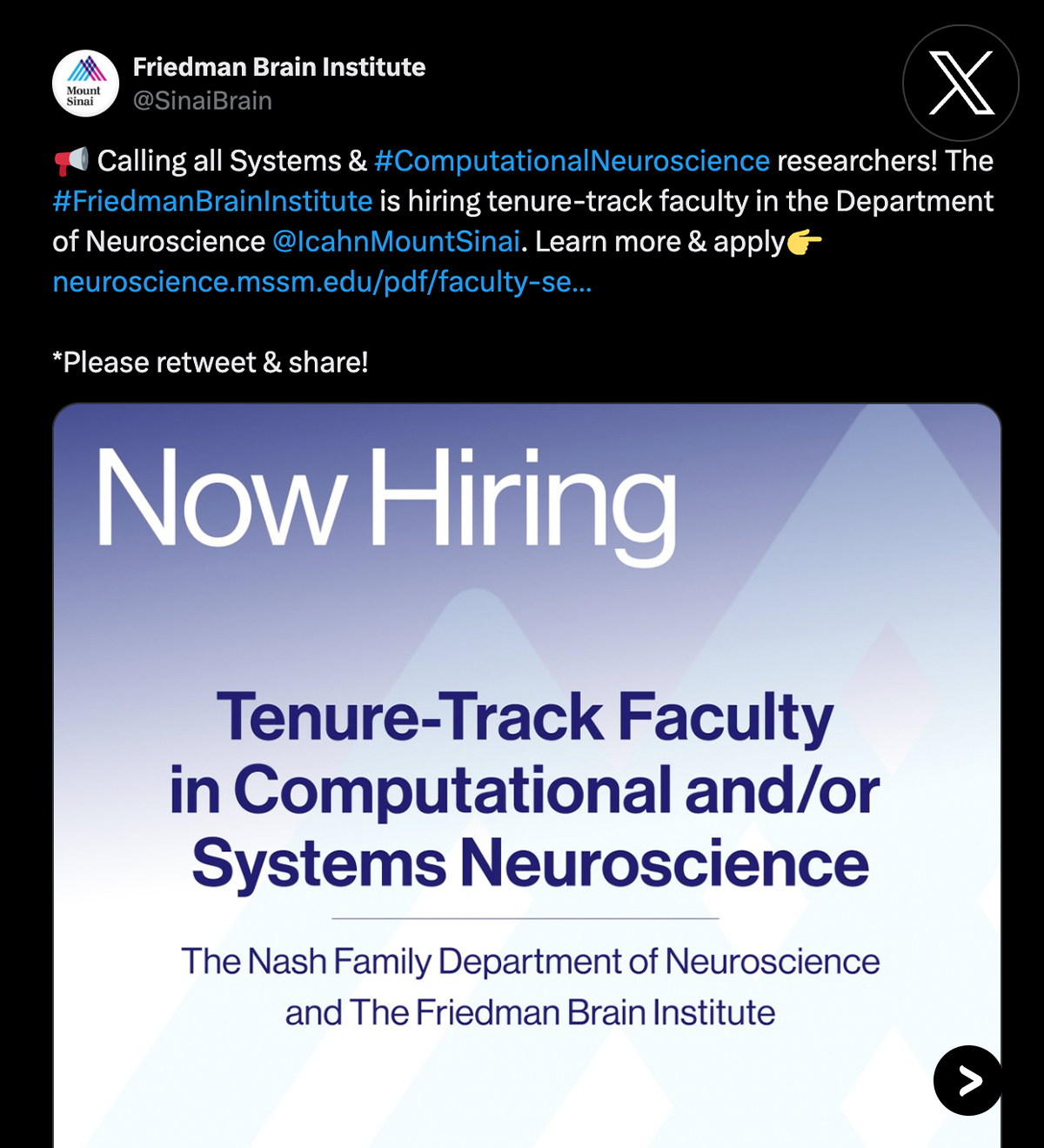Open Friedman Brain Institute profile picture

(85, 84)
